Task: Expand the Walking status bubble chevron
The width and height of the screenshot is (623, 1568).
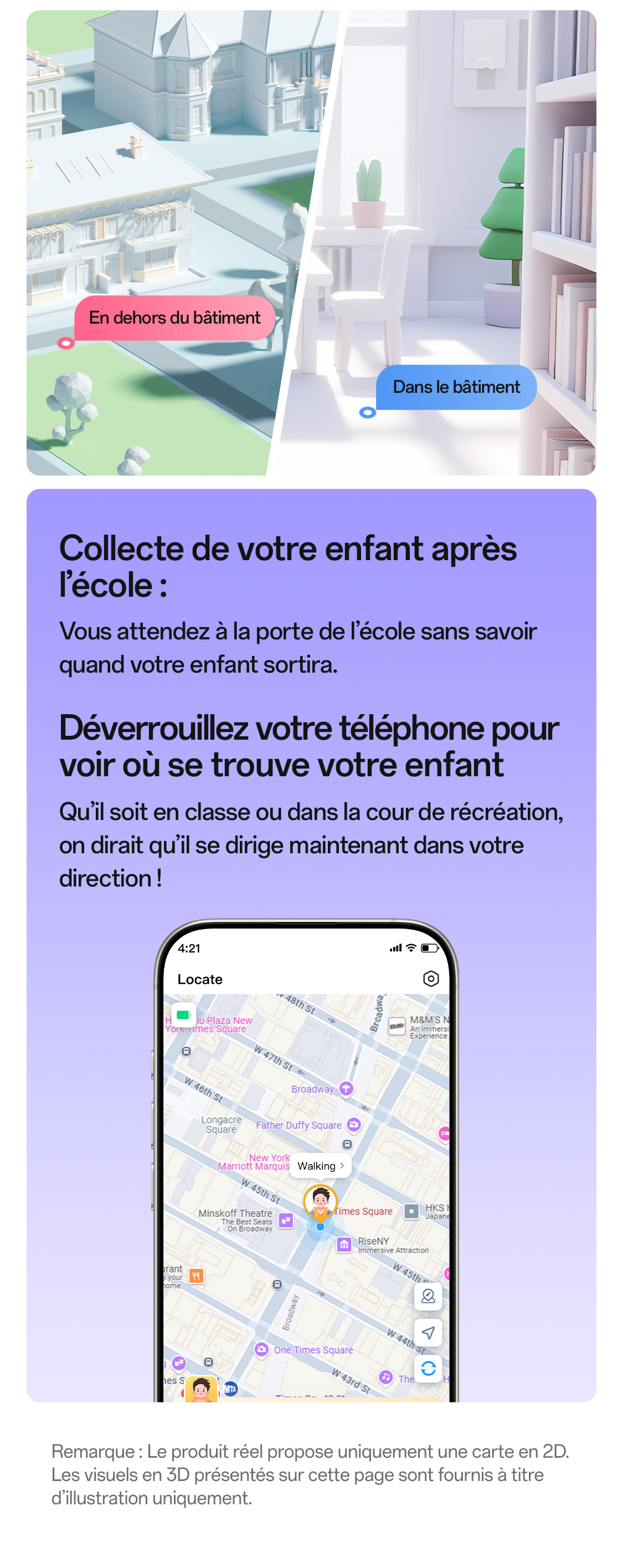Action: coord(342,1166)
